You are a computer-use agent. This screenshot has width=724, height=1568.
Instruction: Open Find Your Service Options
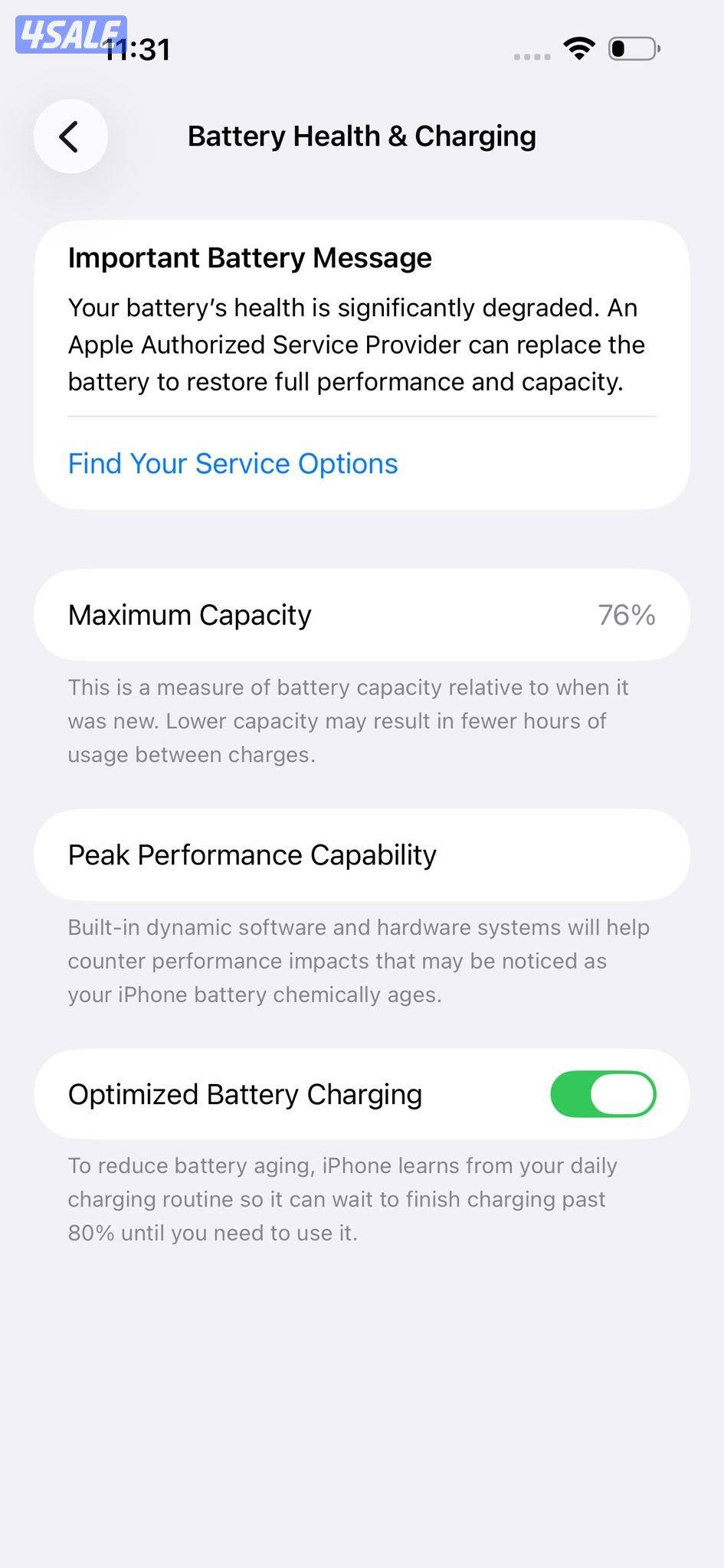click(232, 463)
